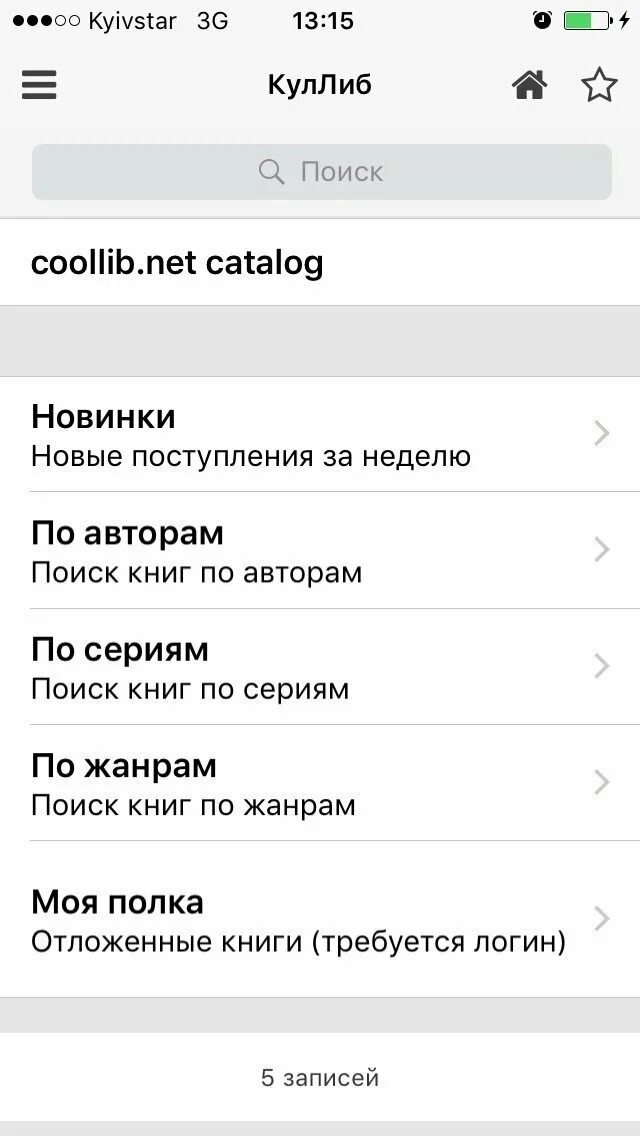640x1136 pixels.
Task: Tap the Поиск search field
Action: click(x=321, y=172)
